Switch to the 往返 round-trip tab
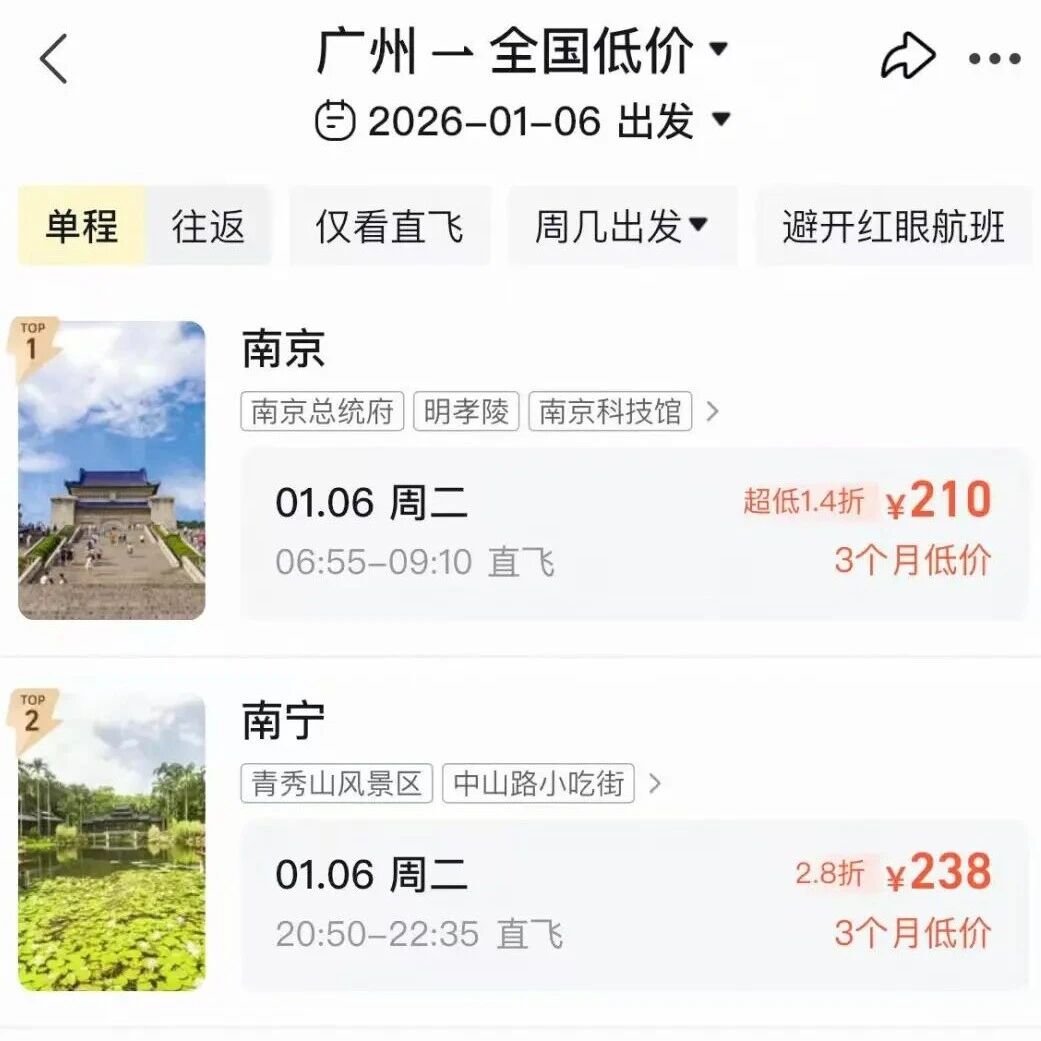Screen dimensions: 1041x1041 tap(208, 226)
